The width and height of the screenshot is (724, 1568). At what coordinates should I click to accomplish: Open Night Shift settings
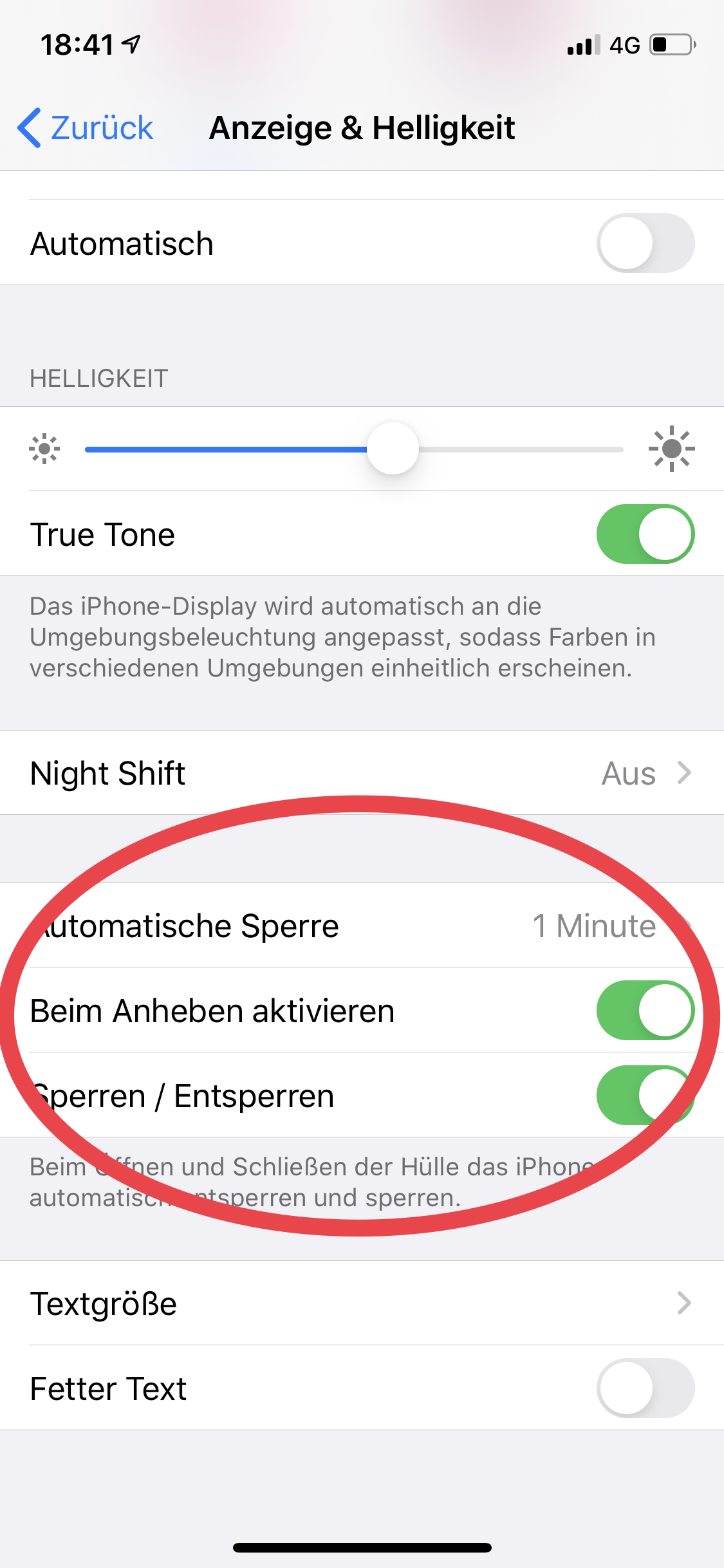[362, 772]
